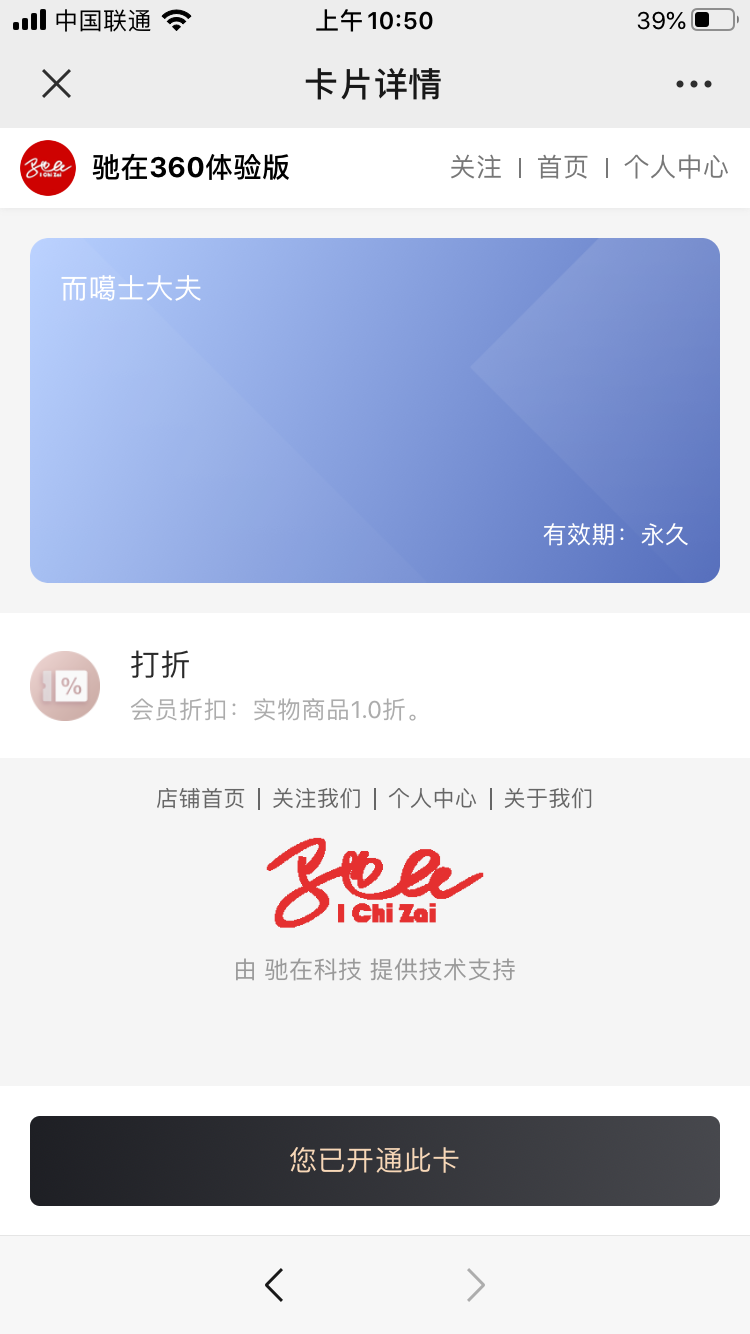Go to 首页 from the header
The image size is (750, 1334).
563,167
